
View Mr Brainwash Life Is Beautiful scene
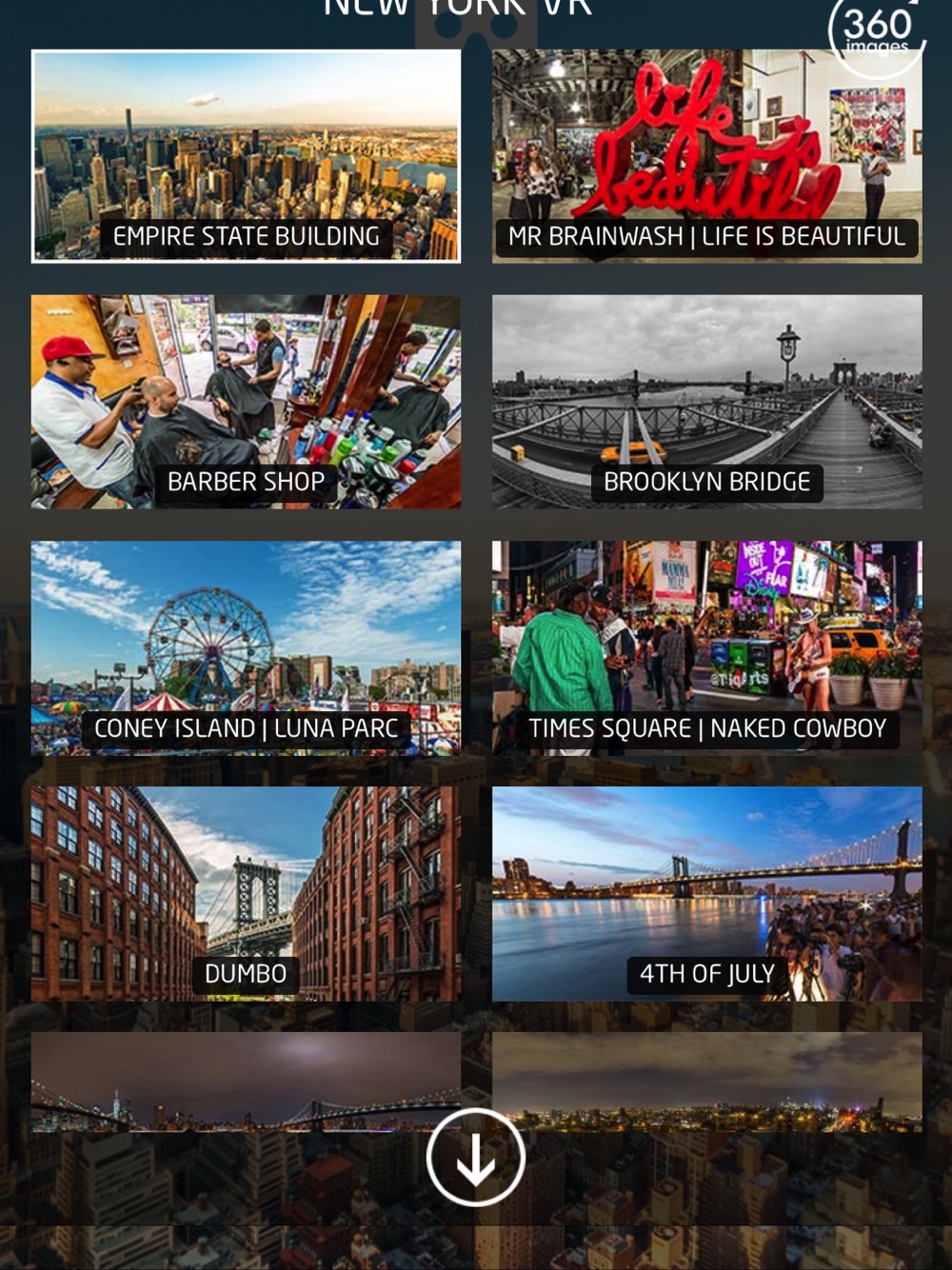(x=706, y=156)
